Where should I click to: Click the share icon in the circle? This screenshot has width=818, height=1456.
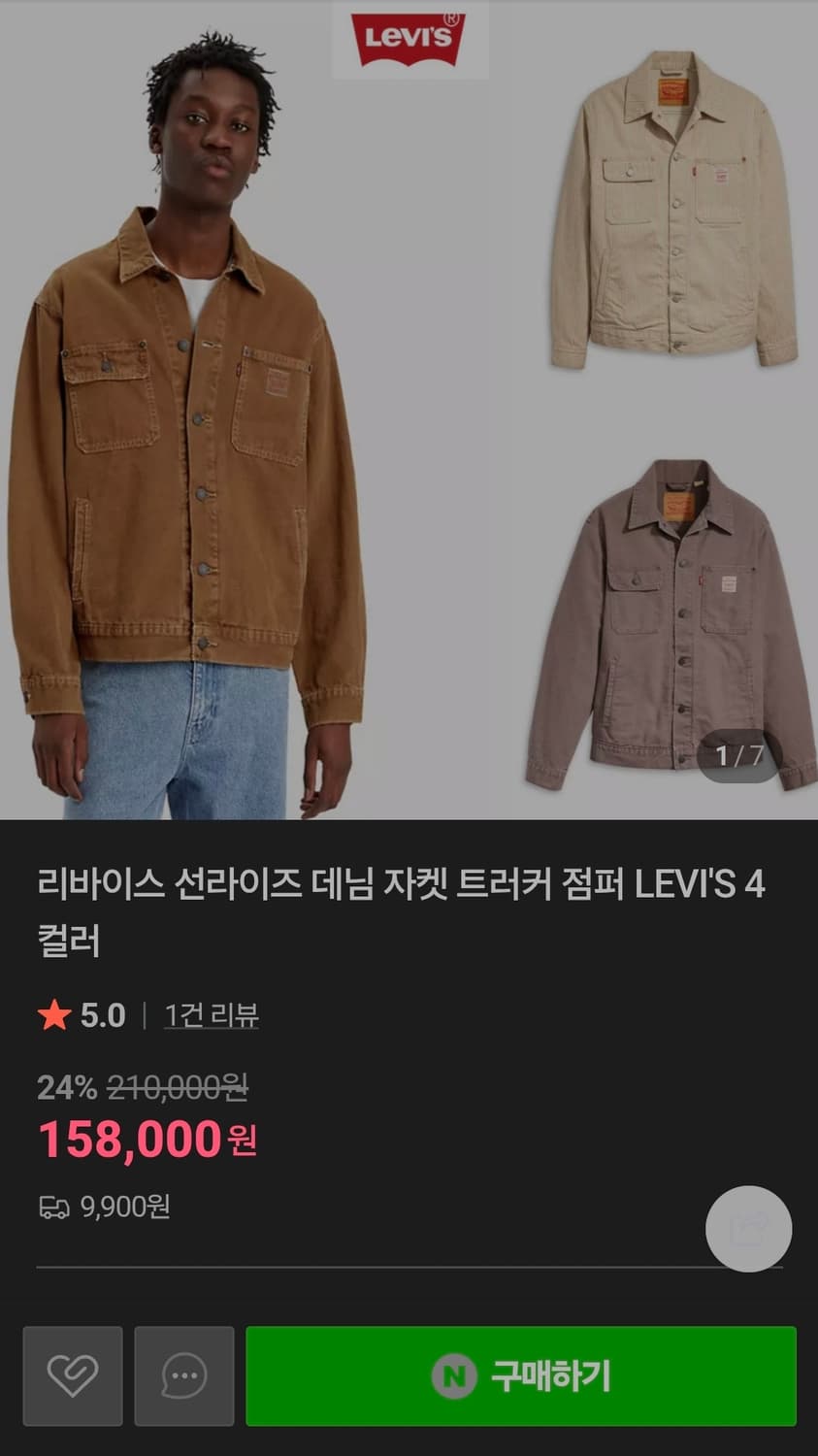pyautogui.click(x=747, y=1228)
